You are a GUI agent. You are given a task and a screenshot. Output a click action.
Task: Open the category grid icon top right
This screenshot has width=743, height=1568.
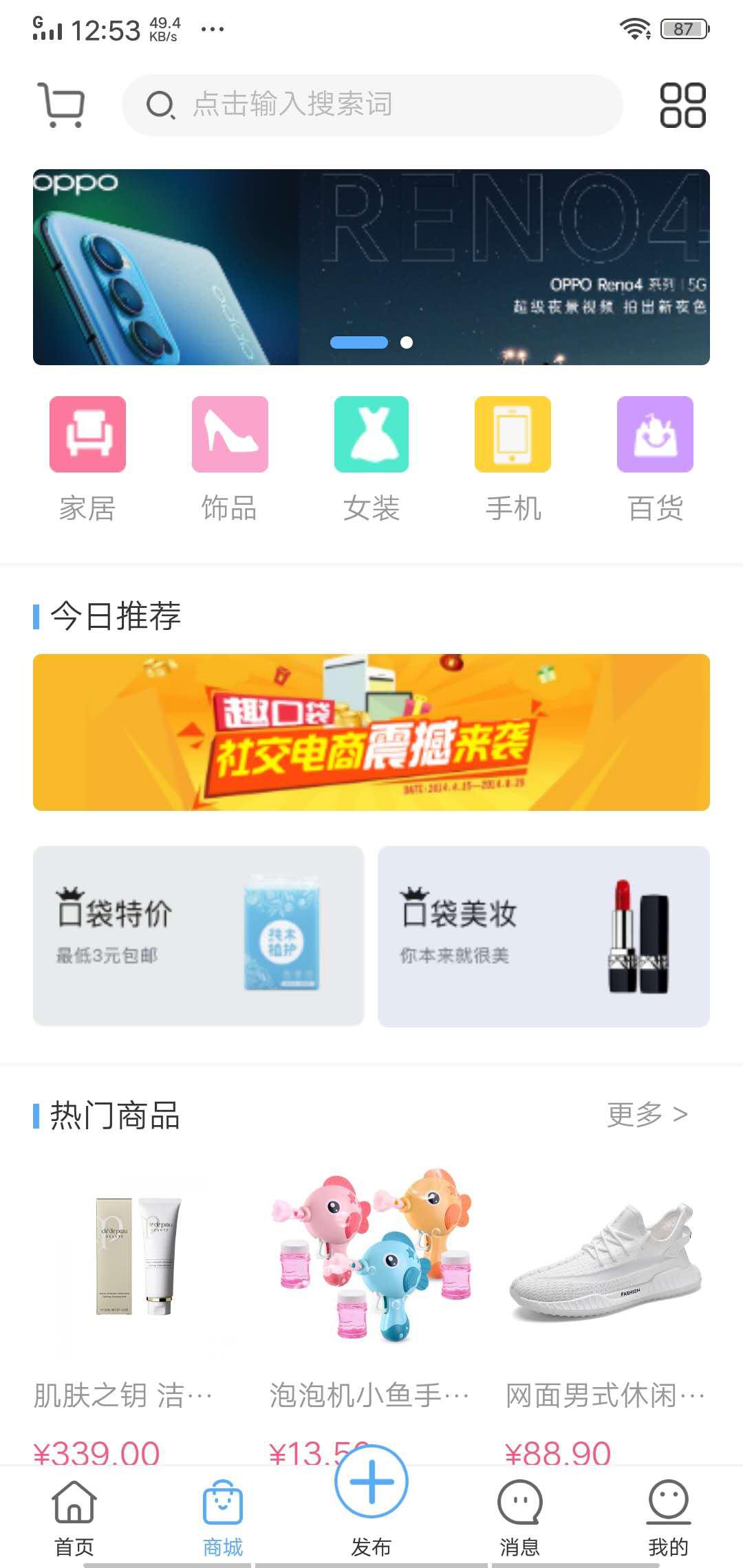click(x=682, y=105)
